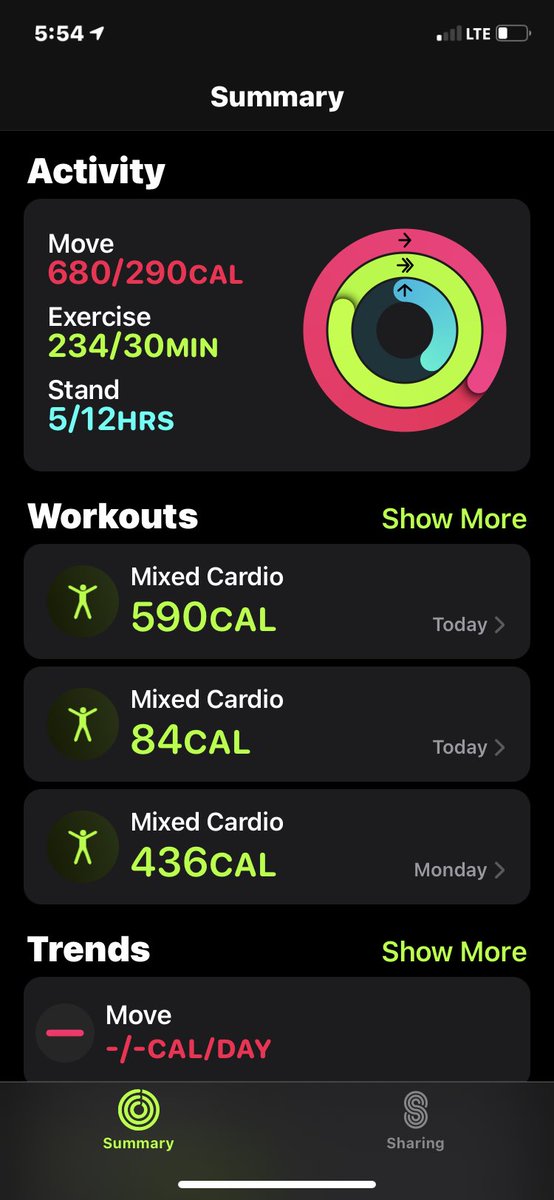The height and width of the screenshot is (1200, 554).
Task: Open the 590 CAL Mixed Cardio workout
Action: [277, 601]
